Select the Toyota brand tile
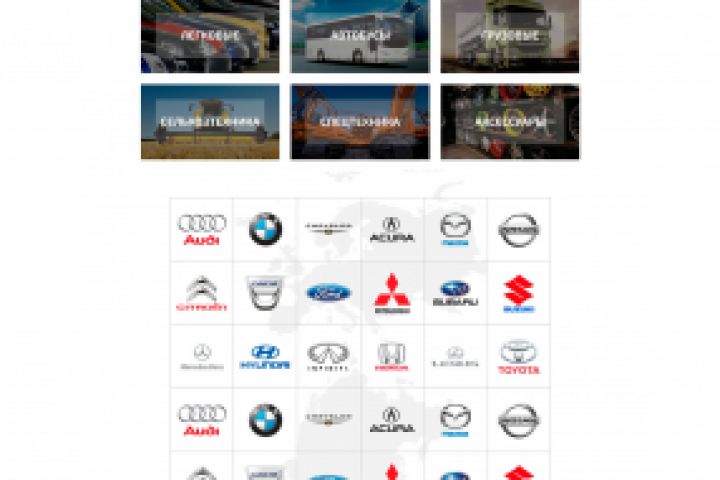This screenshot has height=480, width=720. click(x=518, y=357)
